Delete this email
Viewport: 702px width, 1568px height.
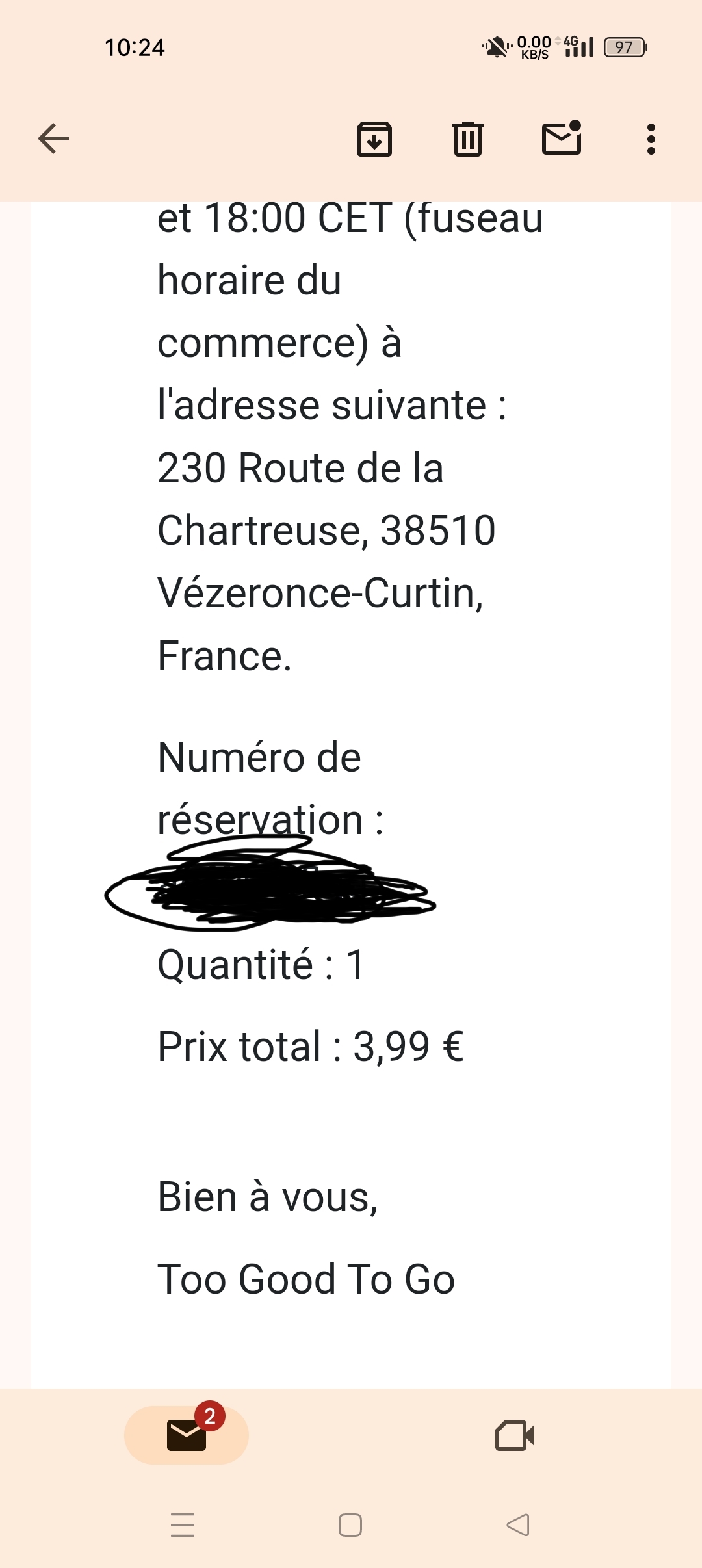(468, 138)
